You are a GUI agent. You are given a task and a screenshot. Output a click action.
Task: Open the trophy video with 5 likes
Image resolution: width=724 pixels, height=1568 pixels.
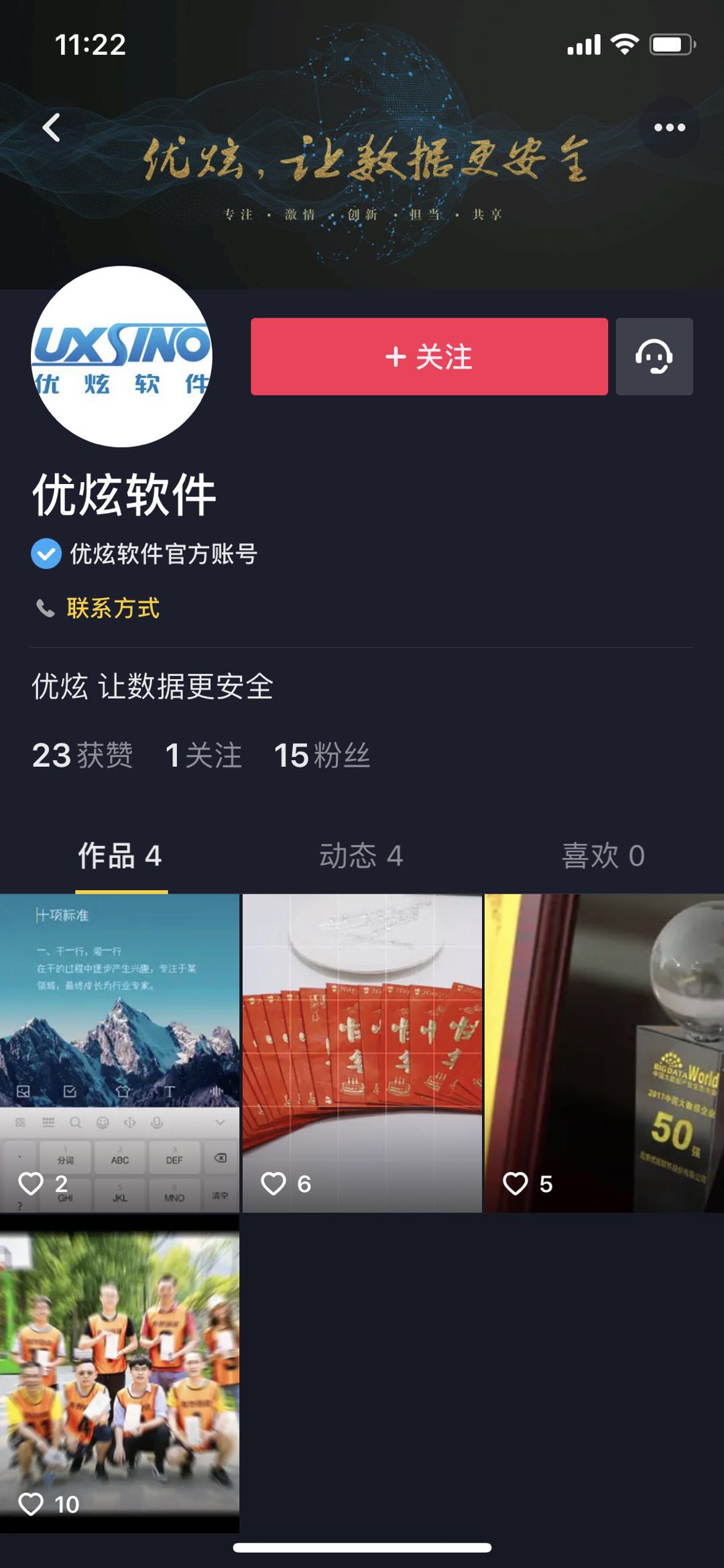(x=604, y=1052)
